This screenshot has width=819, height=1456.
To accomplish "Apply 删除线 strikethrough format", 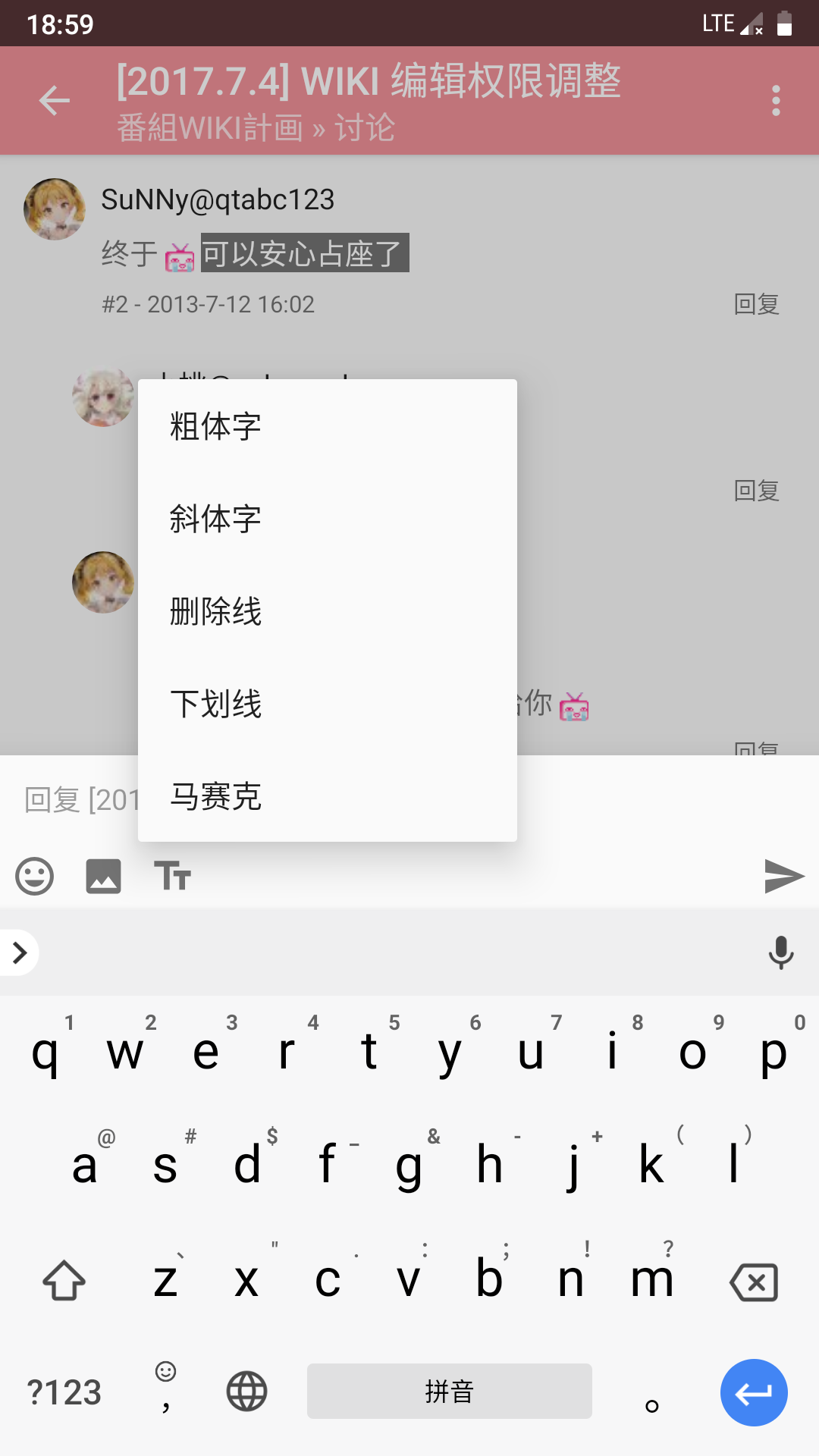I will click(327, 611).
